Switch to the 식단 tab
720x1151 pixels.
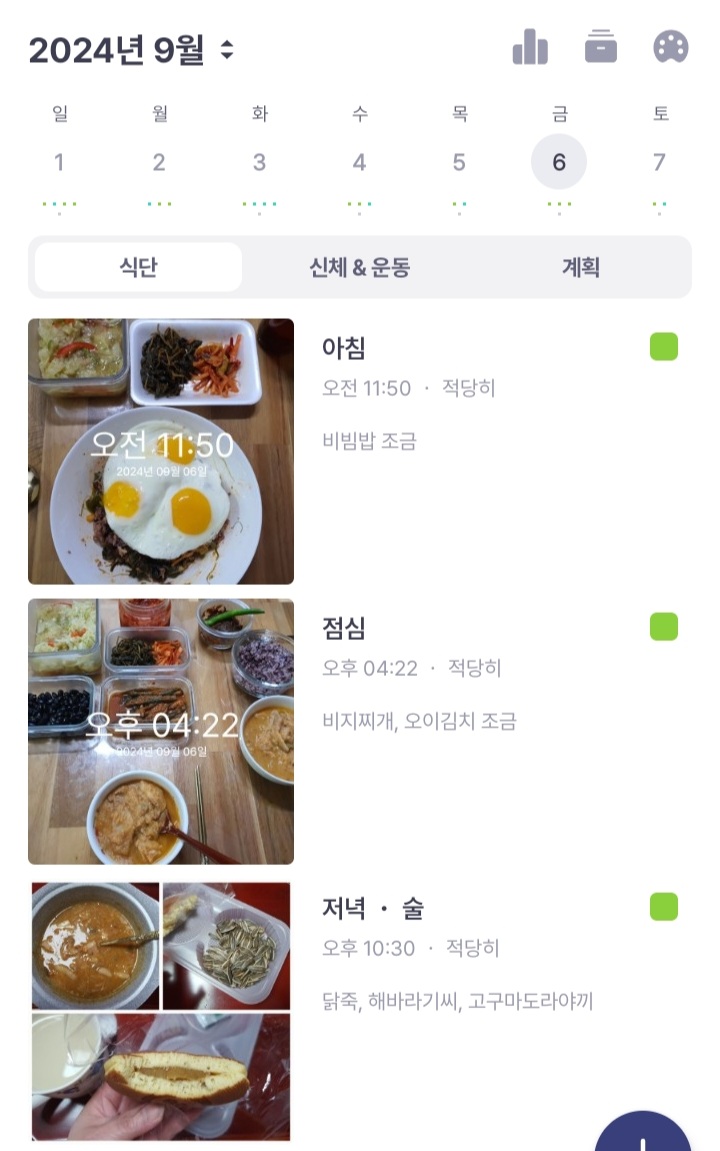pyautogui.click(x=138, y=267)
